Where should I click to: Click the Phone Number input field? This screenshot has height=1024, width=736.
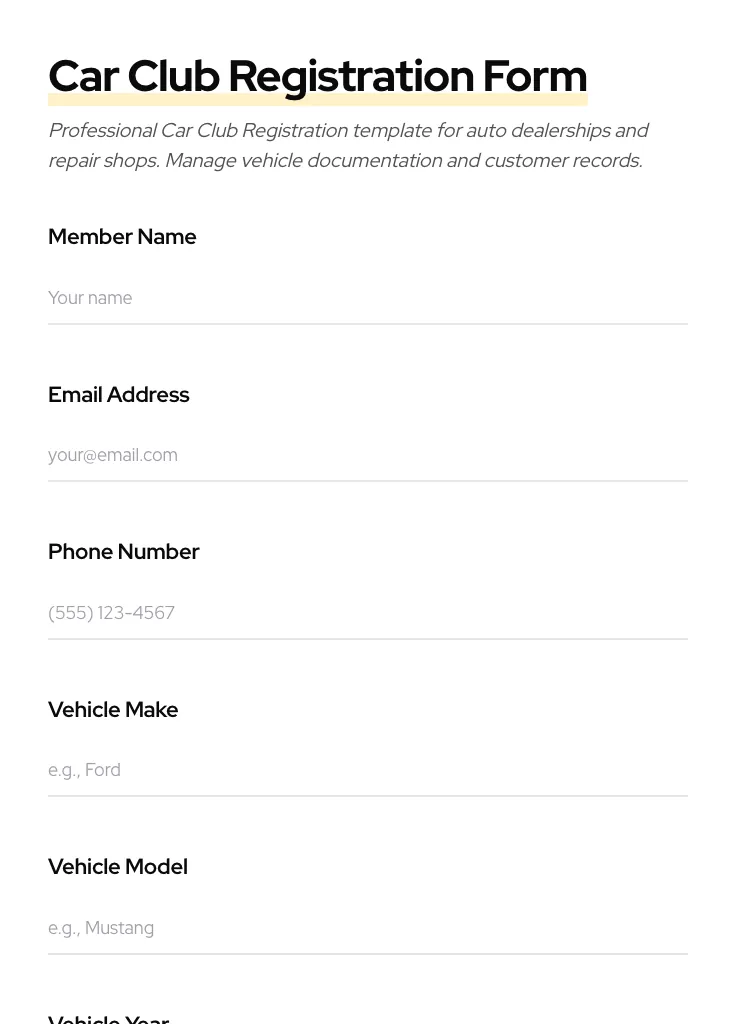[x=368, y=613]
